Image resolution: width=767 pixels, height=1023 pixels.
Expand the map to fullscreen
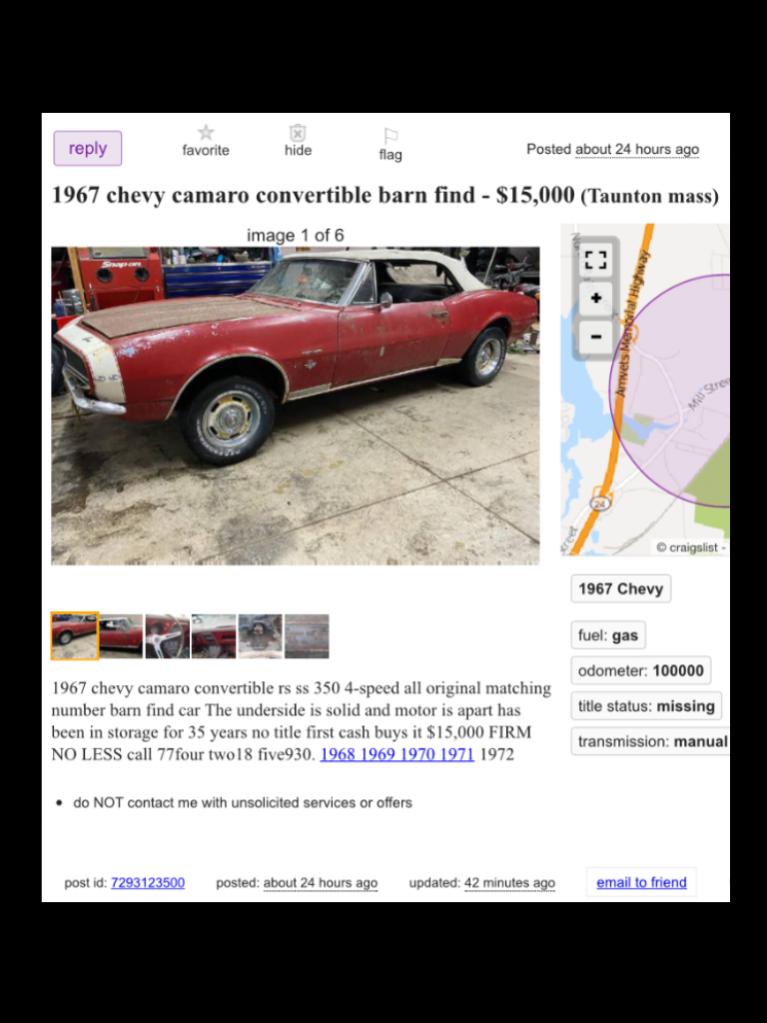(x=596, y=260)
